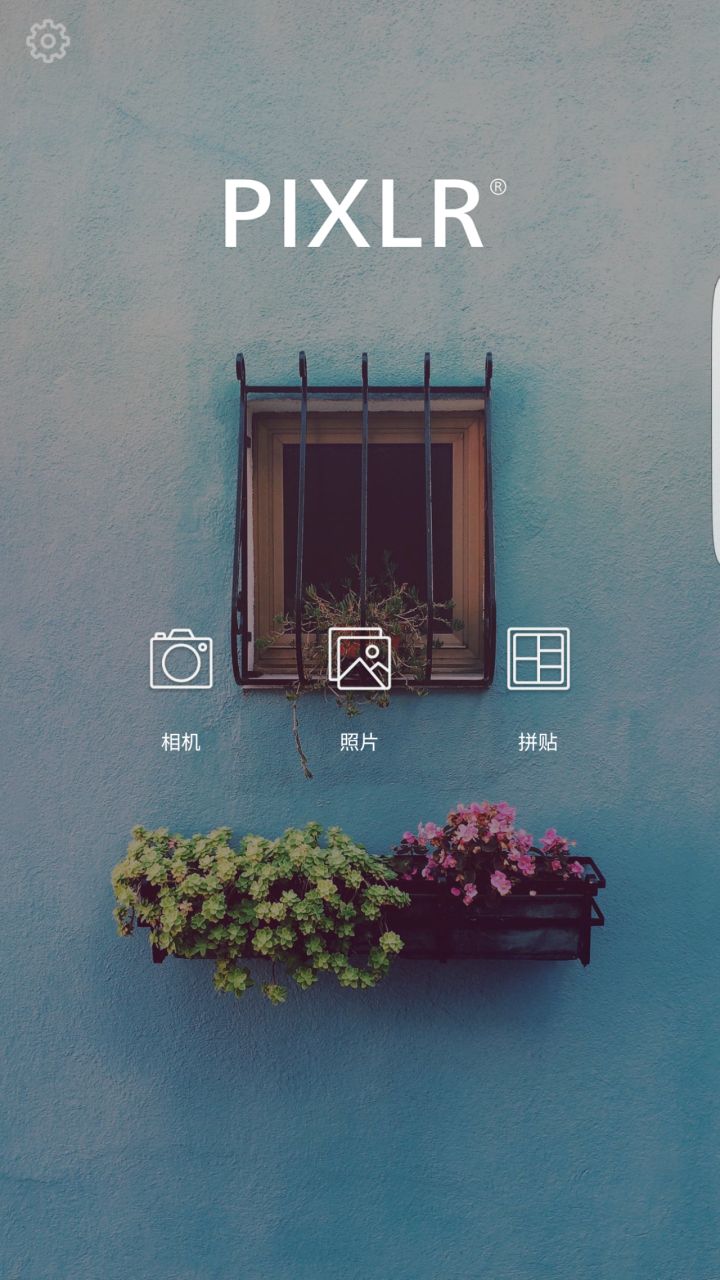Tap the picture icon between camera and collage
This screenshot has width=720, height=1280.
pos(360,660)
